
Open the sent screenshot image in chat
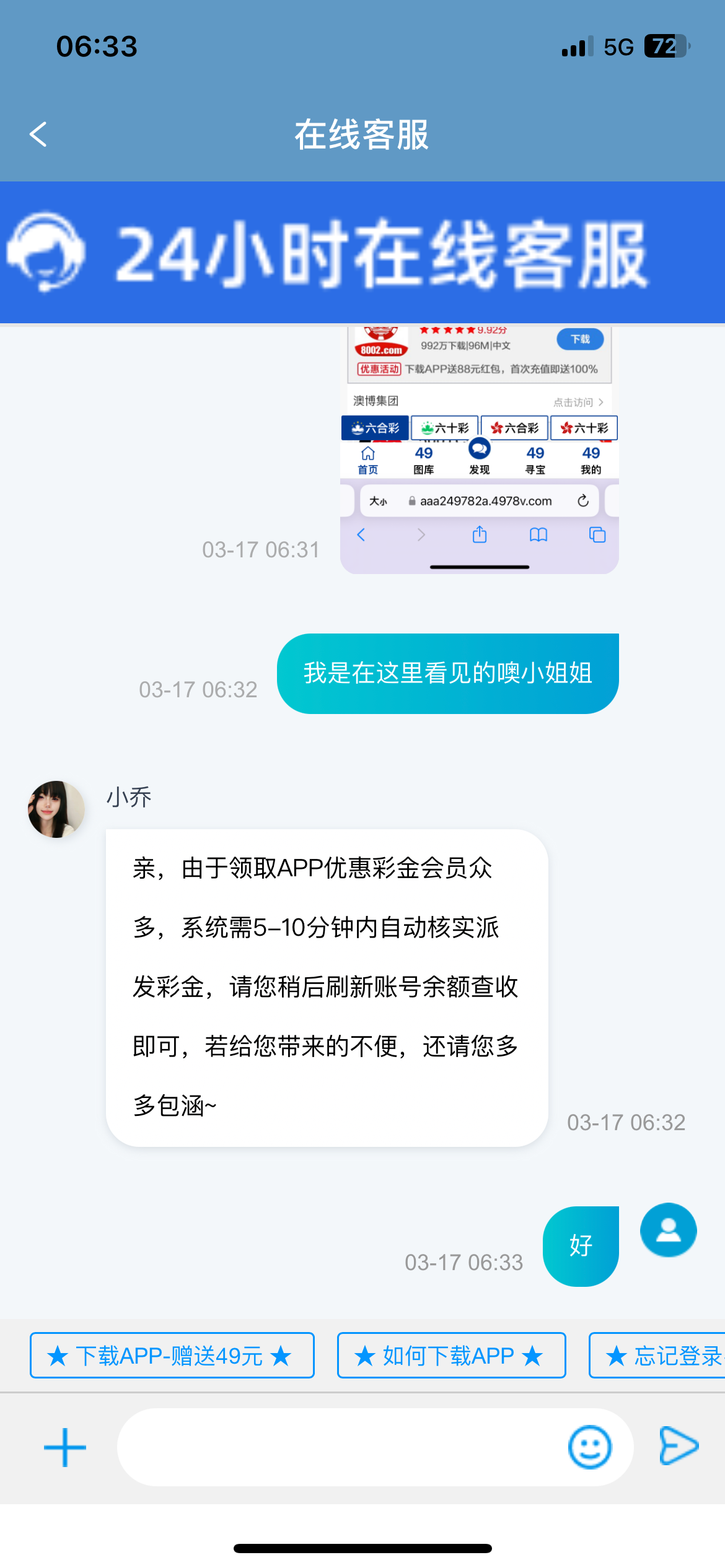tap(479, 450)
